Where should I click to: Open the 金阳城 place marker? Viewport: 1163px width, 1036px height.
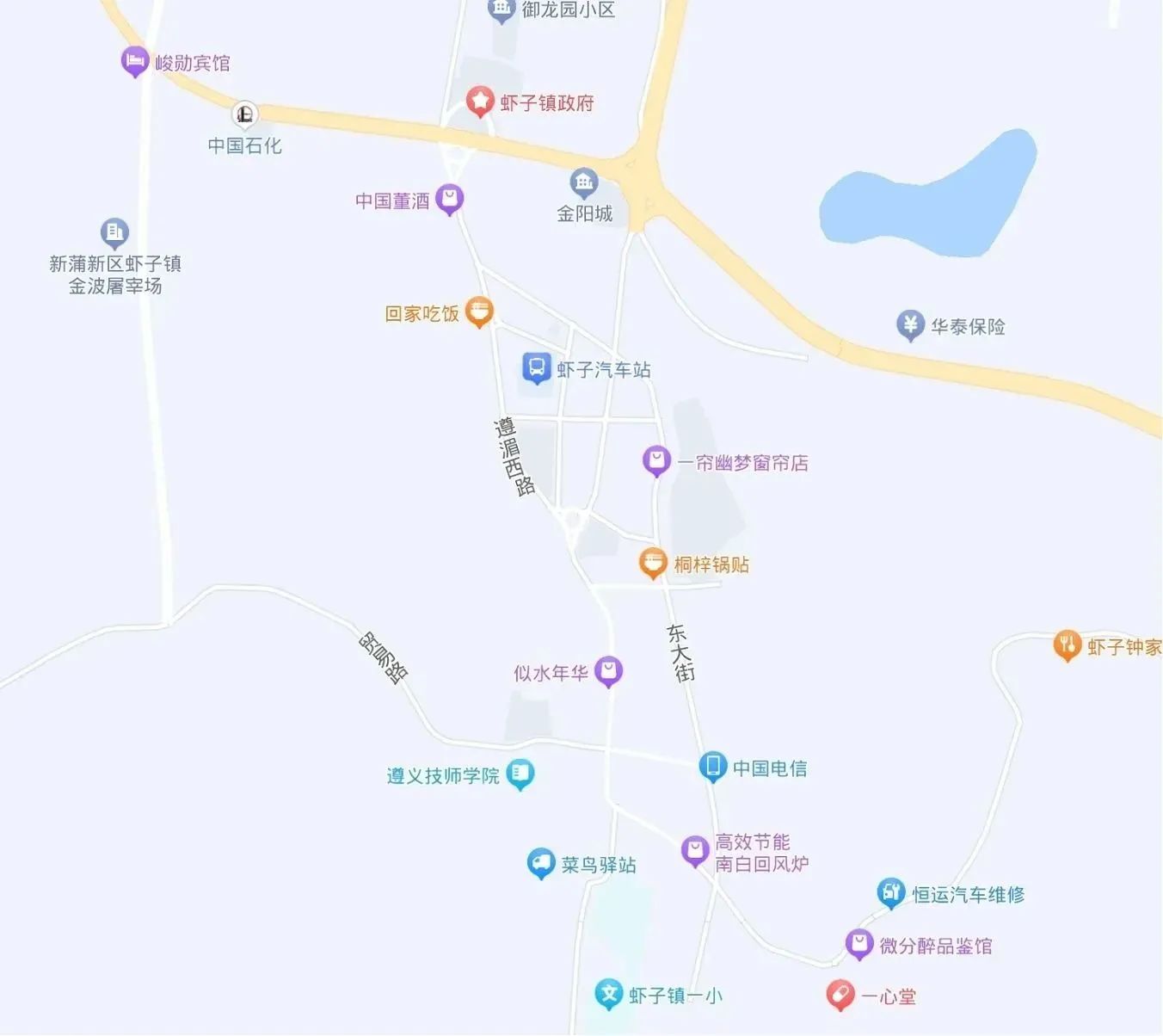[584, 182]
